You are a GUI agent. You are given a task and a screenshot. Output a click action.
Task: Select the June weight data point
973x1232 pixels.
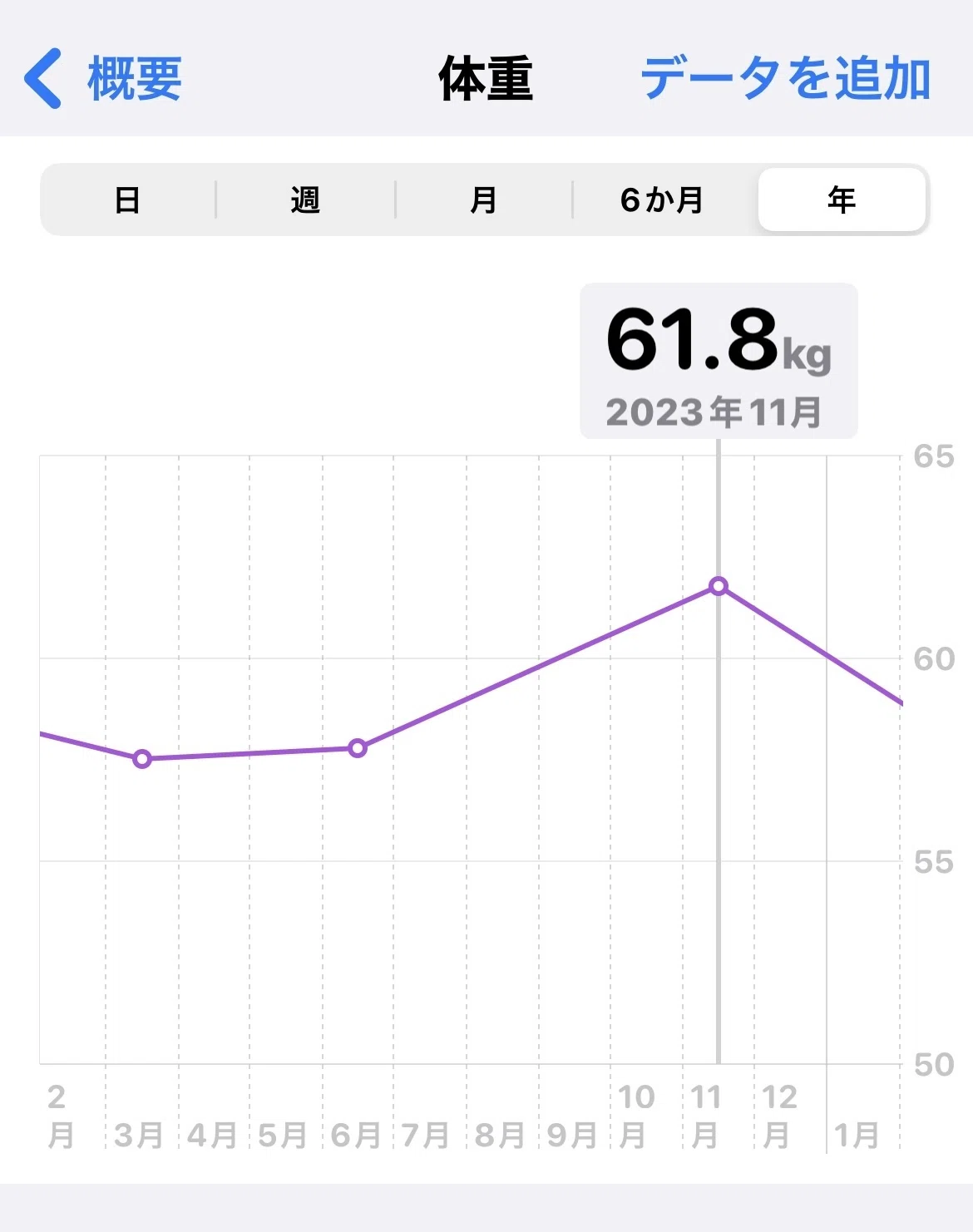[358, 748]
